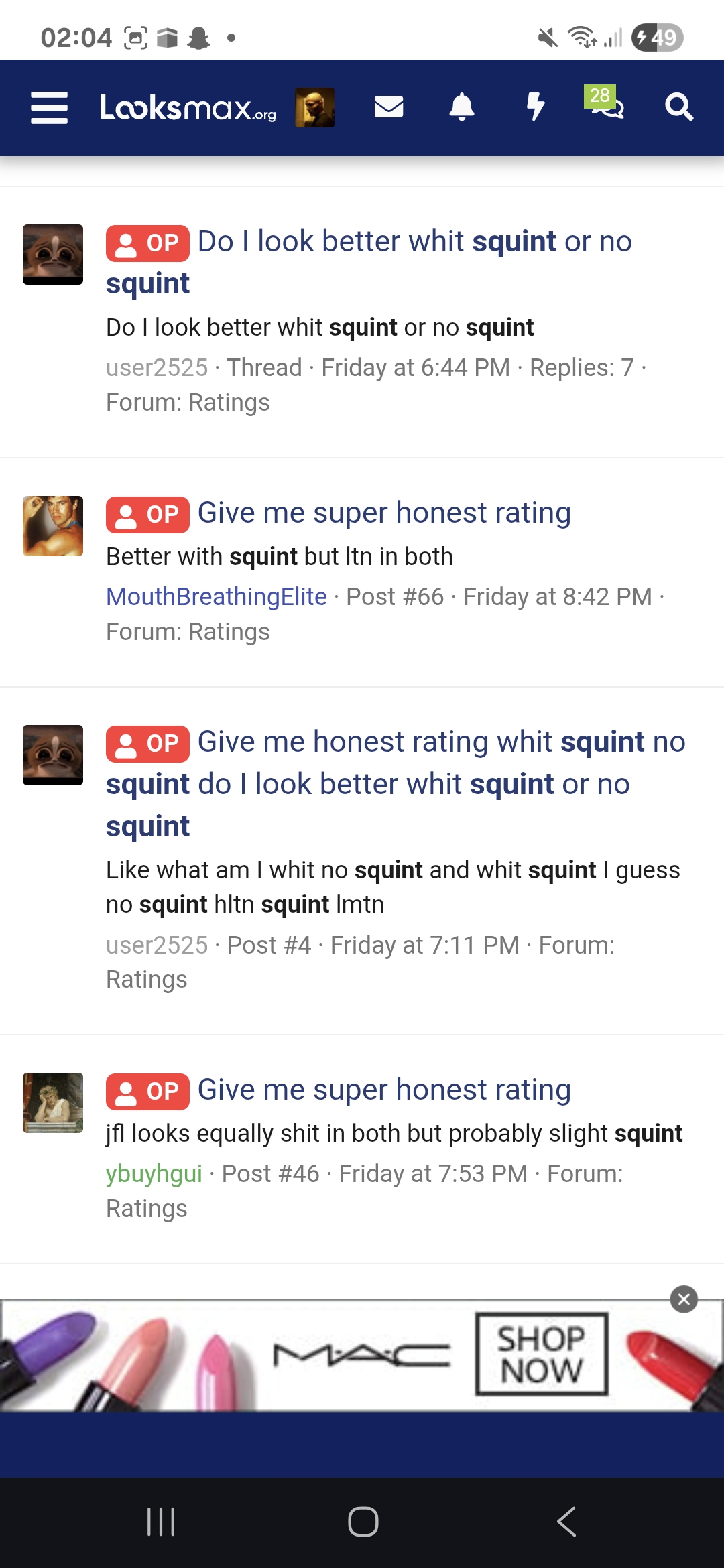This screenshot has height=1568, width=724.
Task: Open post #46 'Give me super honest rating'
Action: [x=384, y=1090]
